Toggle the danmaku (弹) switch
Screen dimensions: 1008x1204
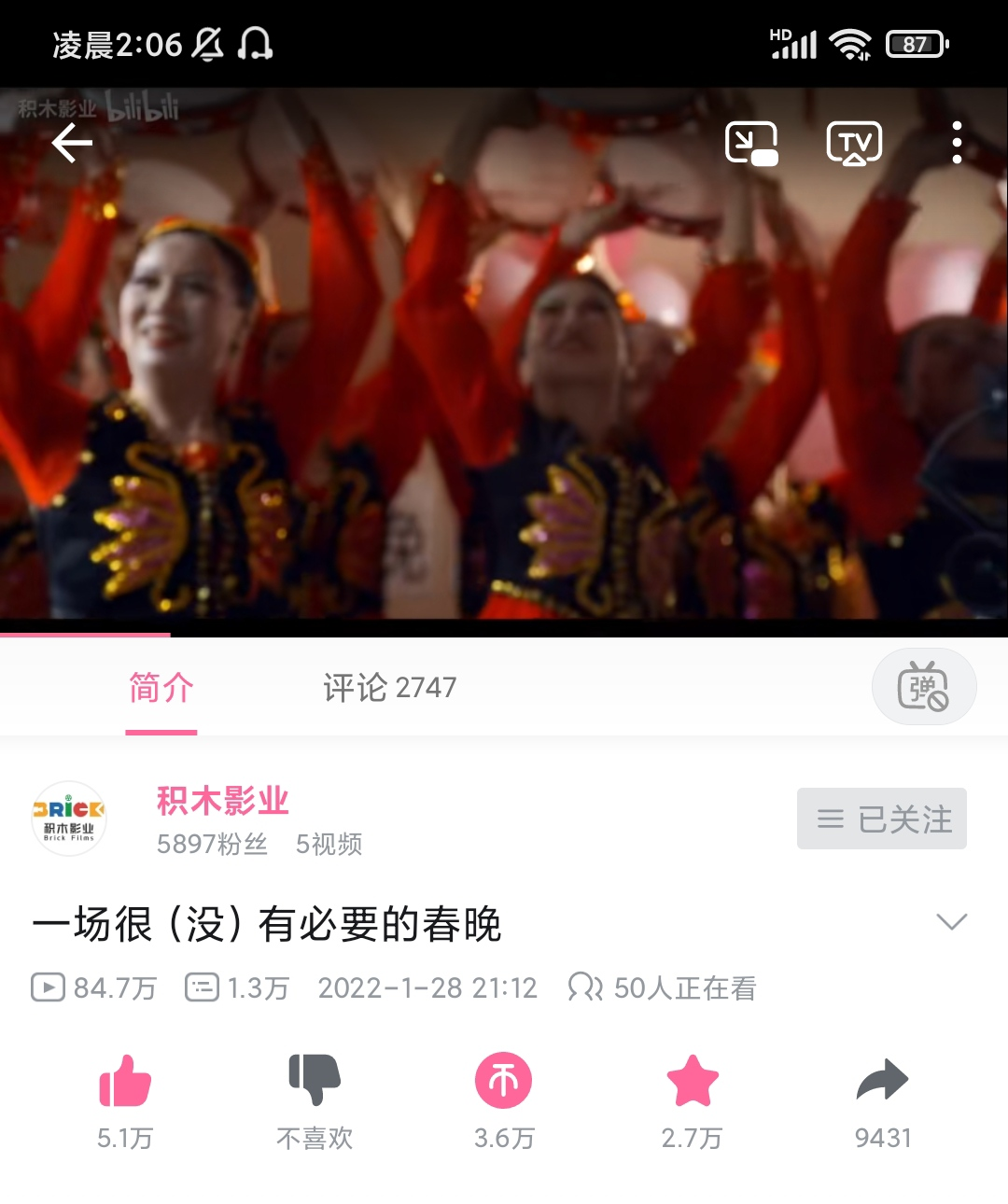click(923, 687)
